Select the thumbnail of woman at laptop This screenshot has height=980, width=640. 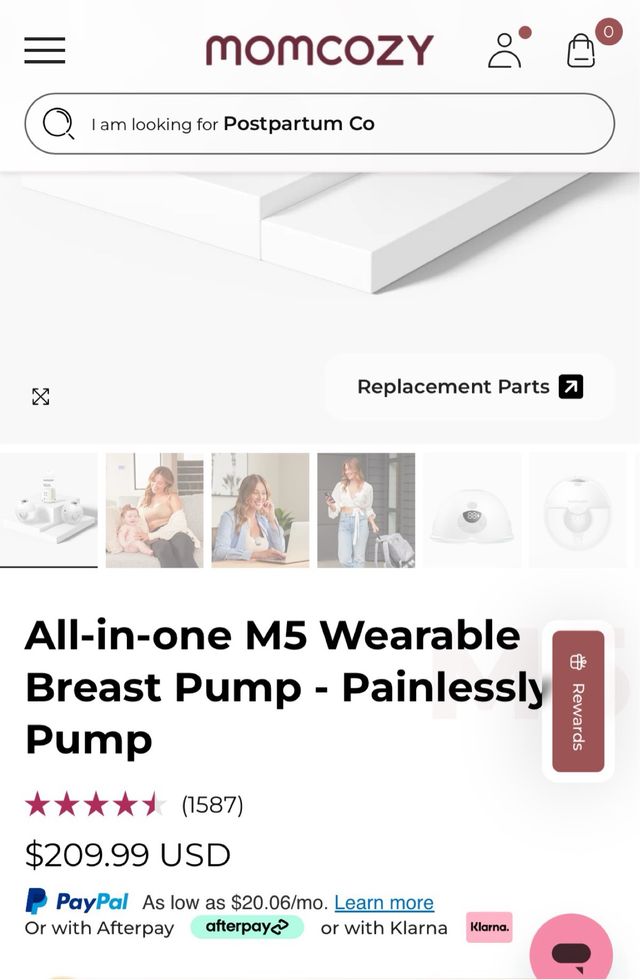click(x=260, y=510)
